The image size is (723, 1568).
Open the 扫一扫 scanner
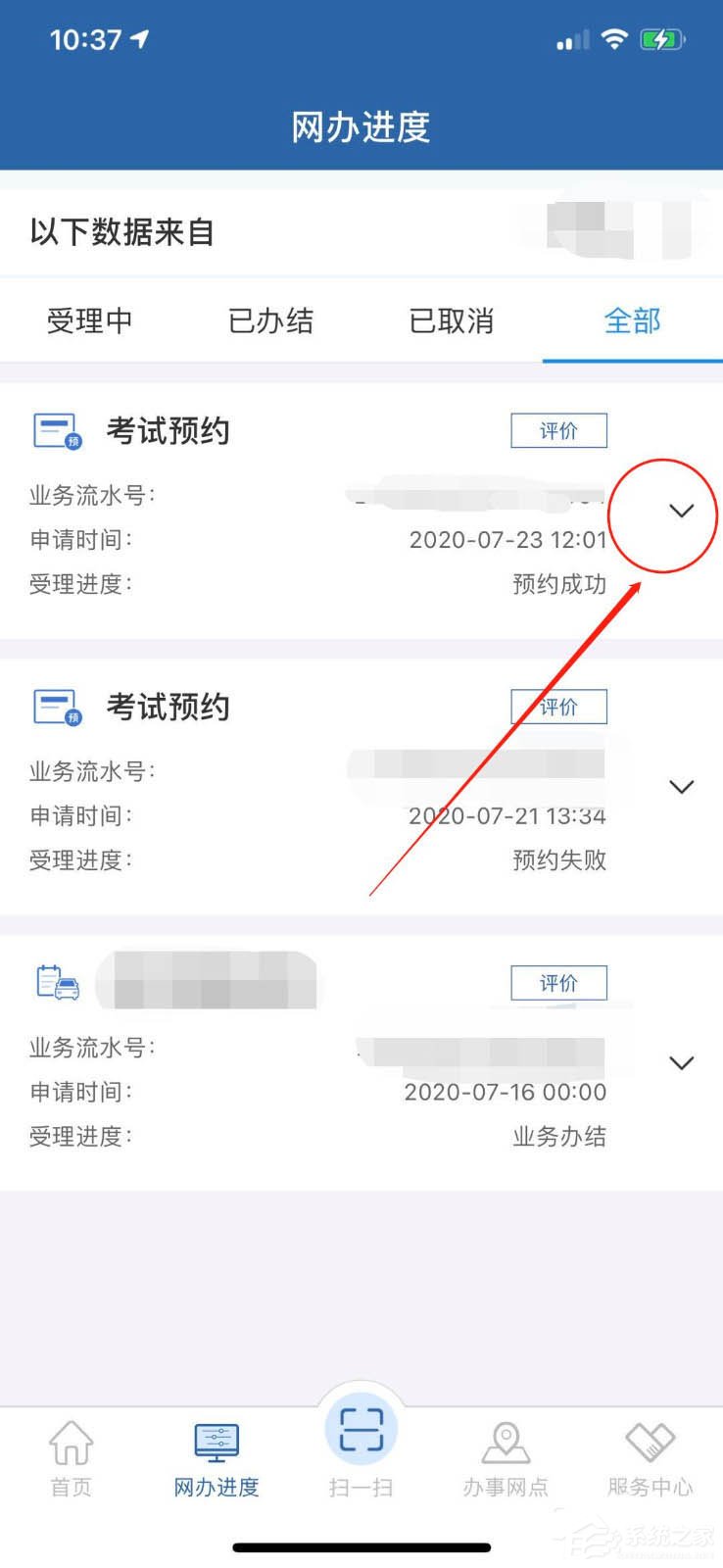pyautogui.click(x=361, y=1445)
